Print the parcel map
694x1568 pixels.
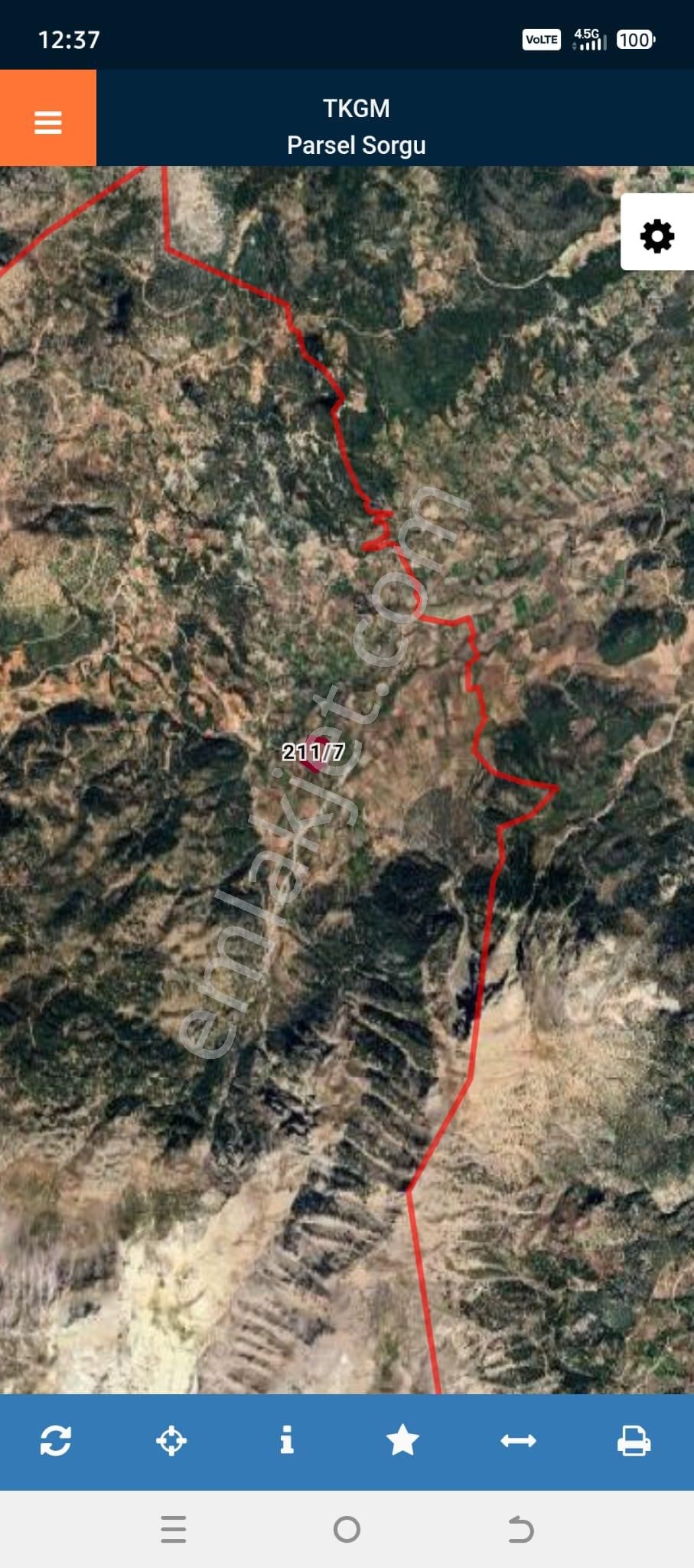(634, 1440)
